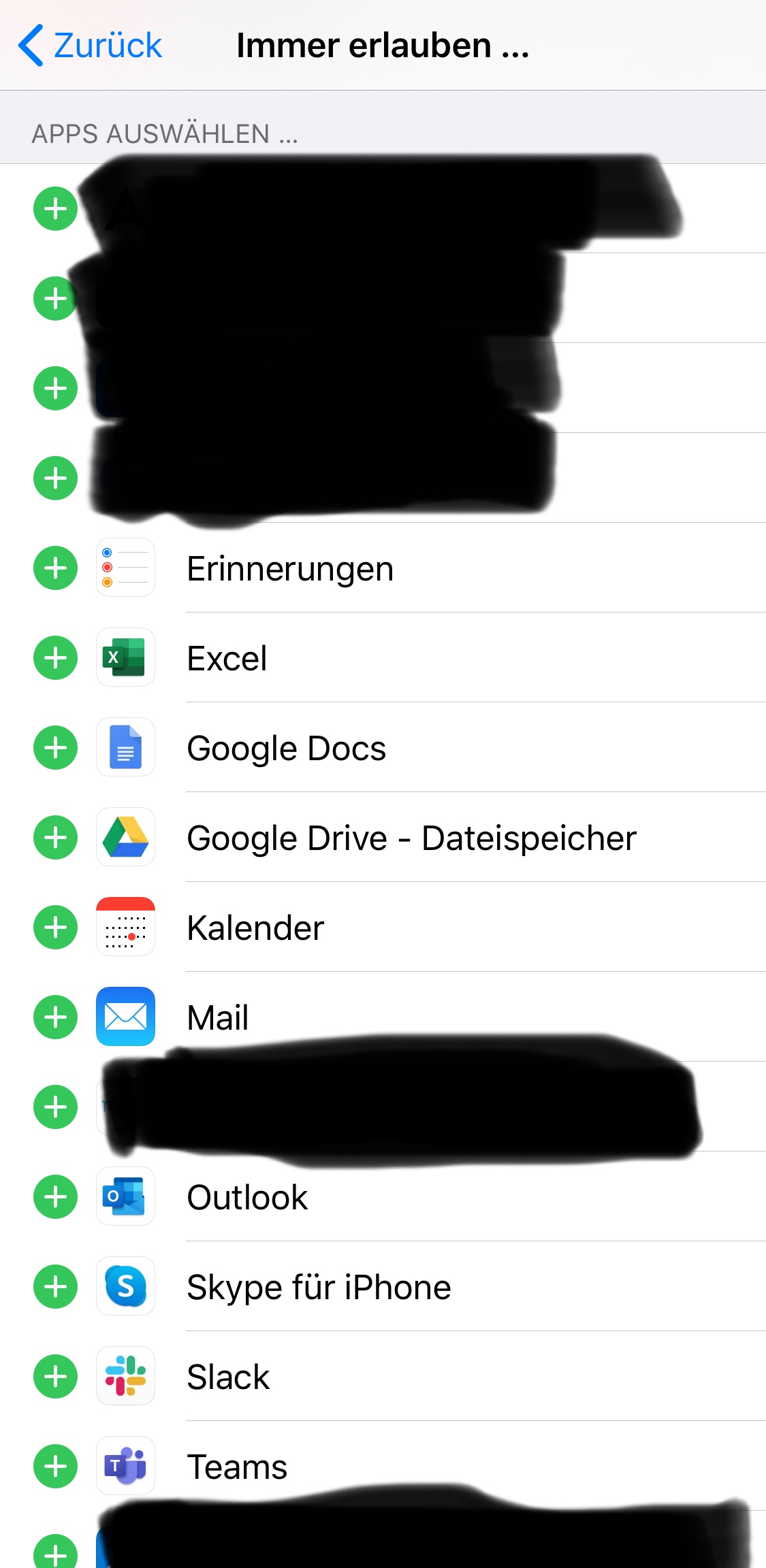Add Mail via its green plus
The width and height of the screenshot is (766, 1568).
click(55, 1017)
